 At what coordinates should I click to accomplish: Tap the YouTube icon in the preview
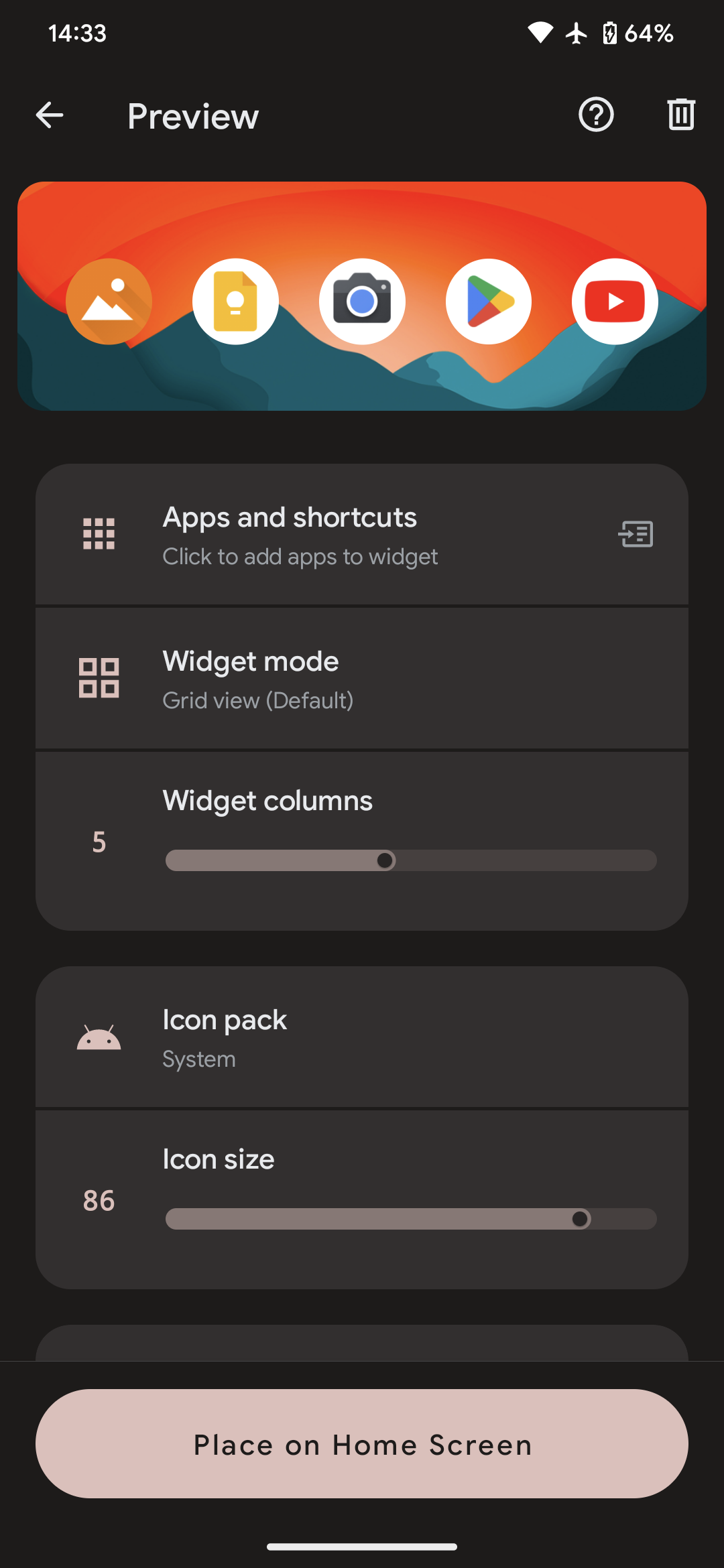[x=615, y=302]
